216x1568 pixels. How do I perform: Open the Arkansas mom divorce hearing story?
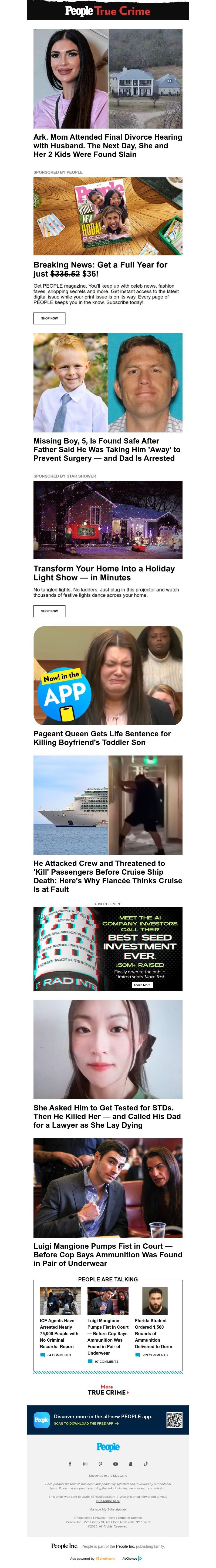tap(108, 146)
